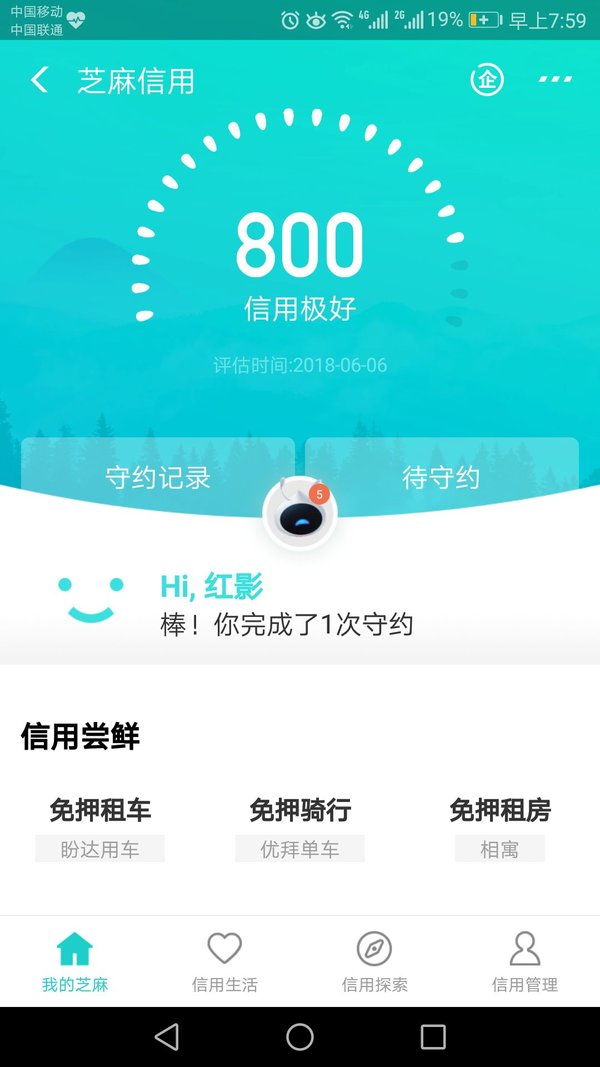
Task: Switch to the 信用管理 tab
Action: [x=524, y=962]
